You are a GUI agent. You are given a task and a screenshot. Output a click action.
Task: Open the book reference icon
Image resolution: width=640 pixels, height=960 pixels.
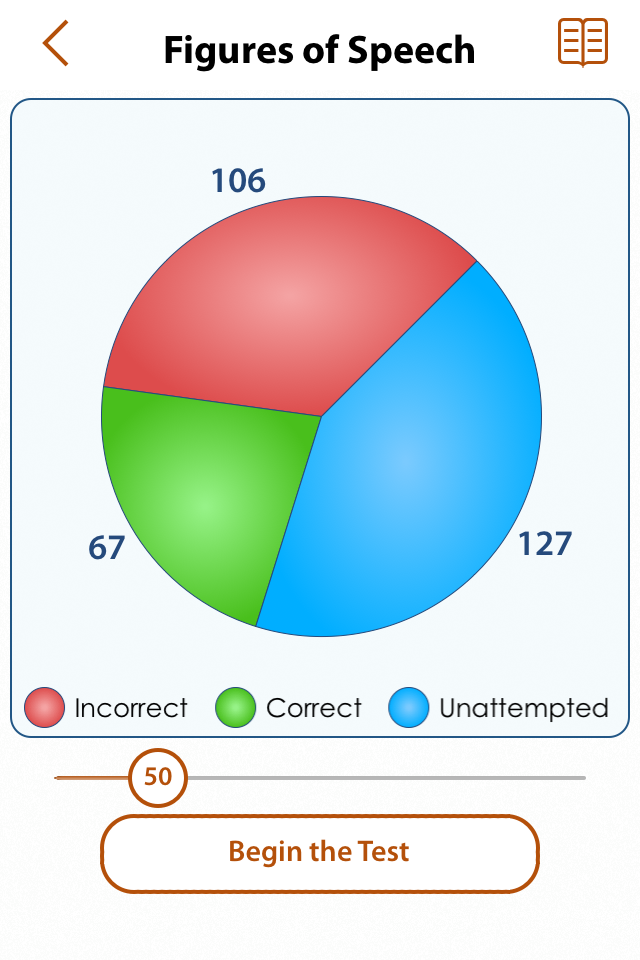tap(582, 44)
